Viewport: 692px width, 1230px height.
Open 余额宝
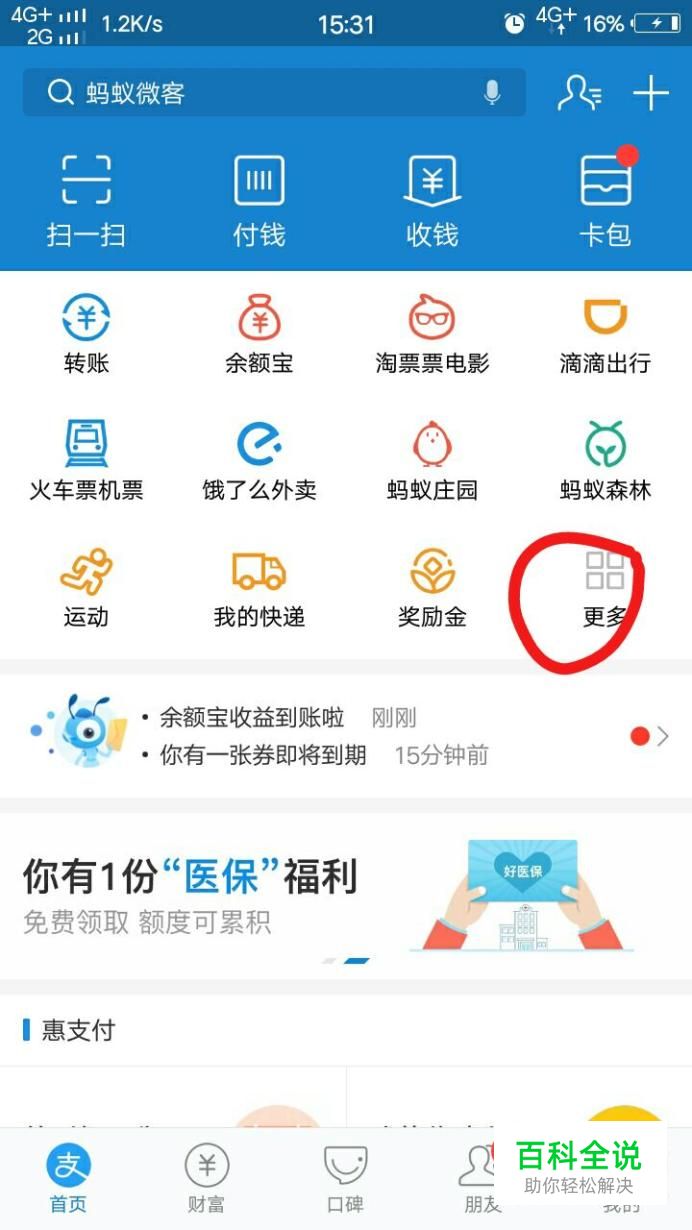pyautogui.click(x=259, y=335)
